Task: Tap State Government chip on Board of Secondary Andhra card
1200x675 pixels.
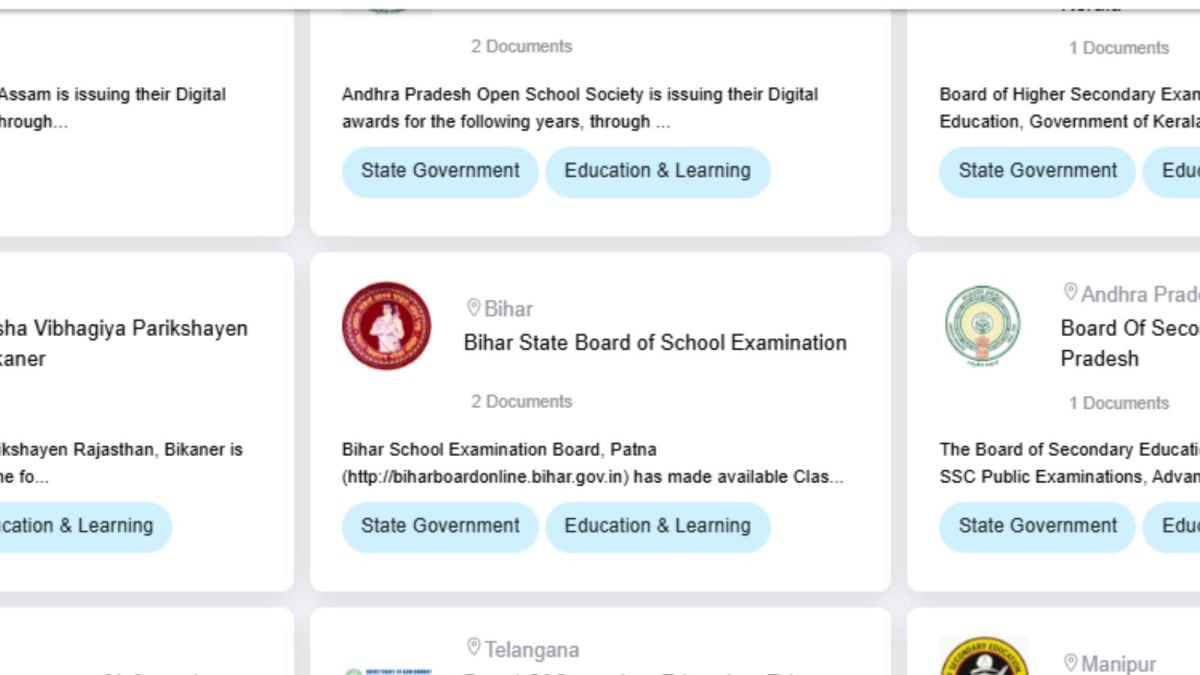Action: (x=1037, y=526)
